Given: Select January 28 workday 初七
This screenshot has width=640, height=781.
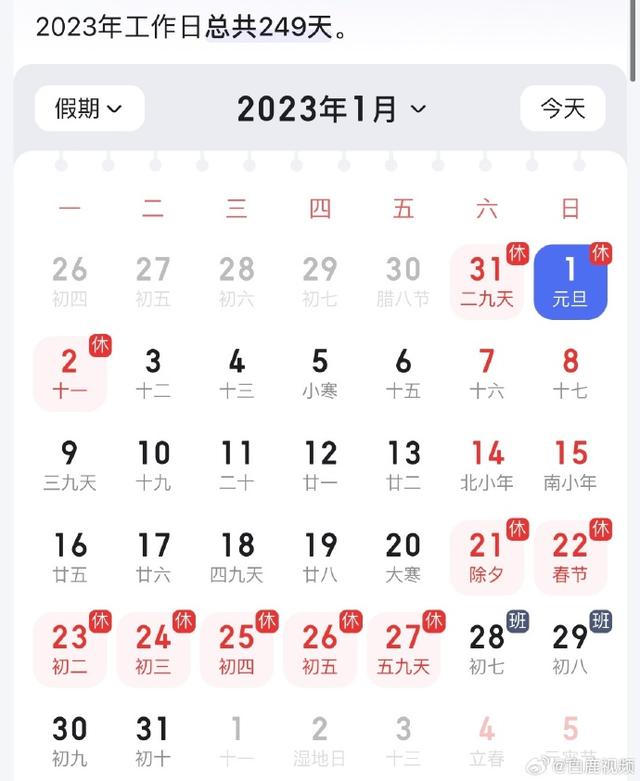Looking at the screenshot, I should click(487, 649).
